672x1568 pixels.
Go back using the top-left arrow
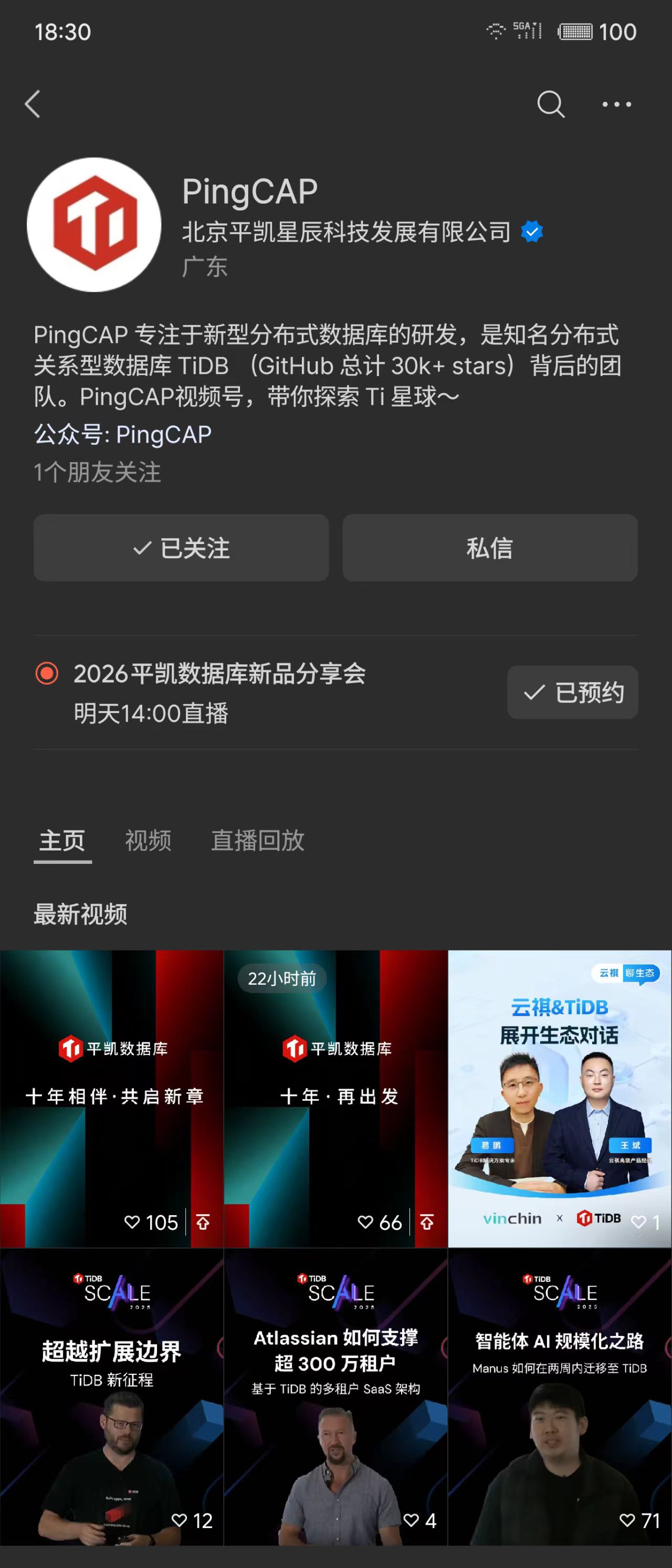pyautogui.click(x=33, y=104)
